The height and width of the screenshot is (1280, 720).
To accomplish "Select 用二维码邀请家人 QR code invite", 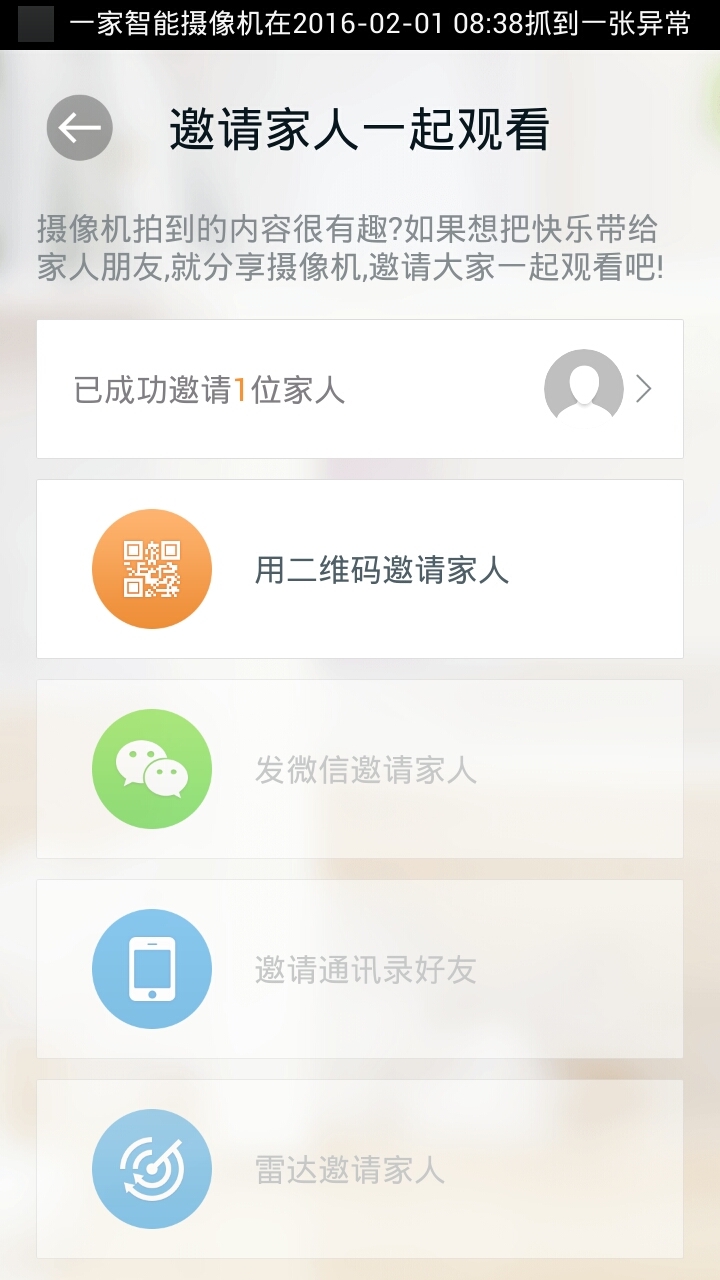I will click(360, 569).
